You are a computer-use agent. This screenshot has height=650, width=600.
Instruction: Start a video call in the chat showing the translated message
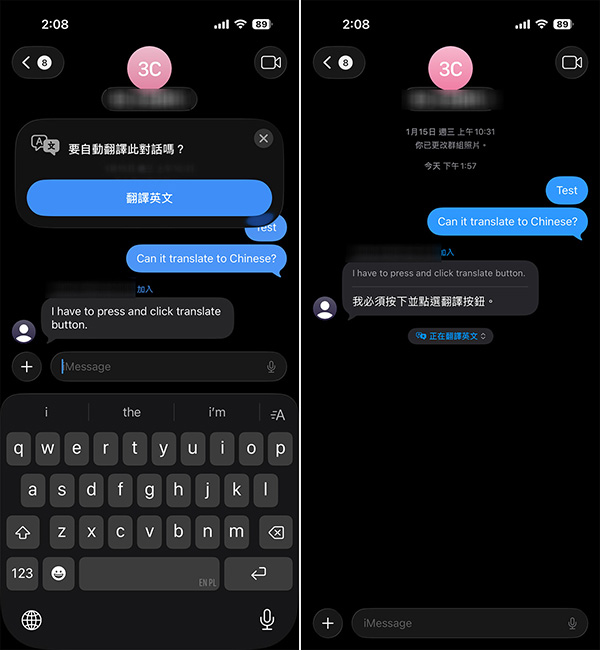(572, 62)
